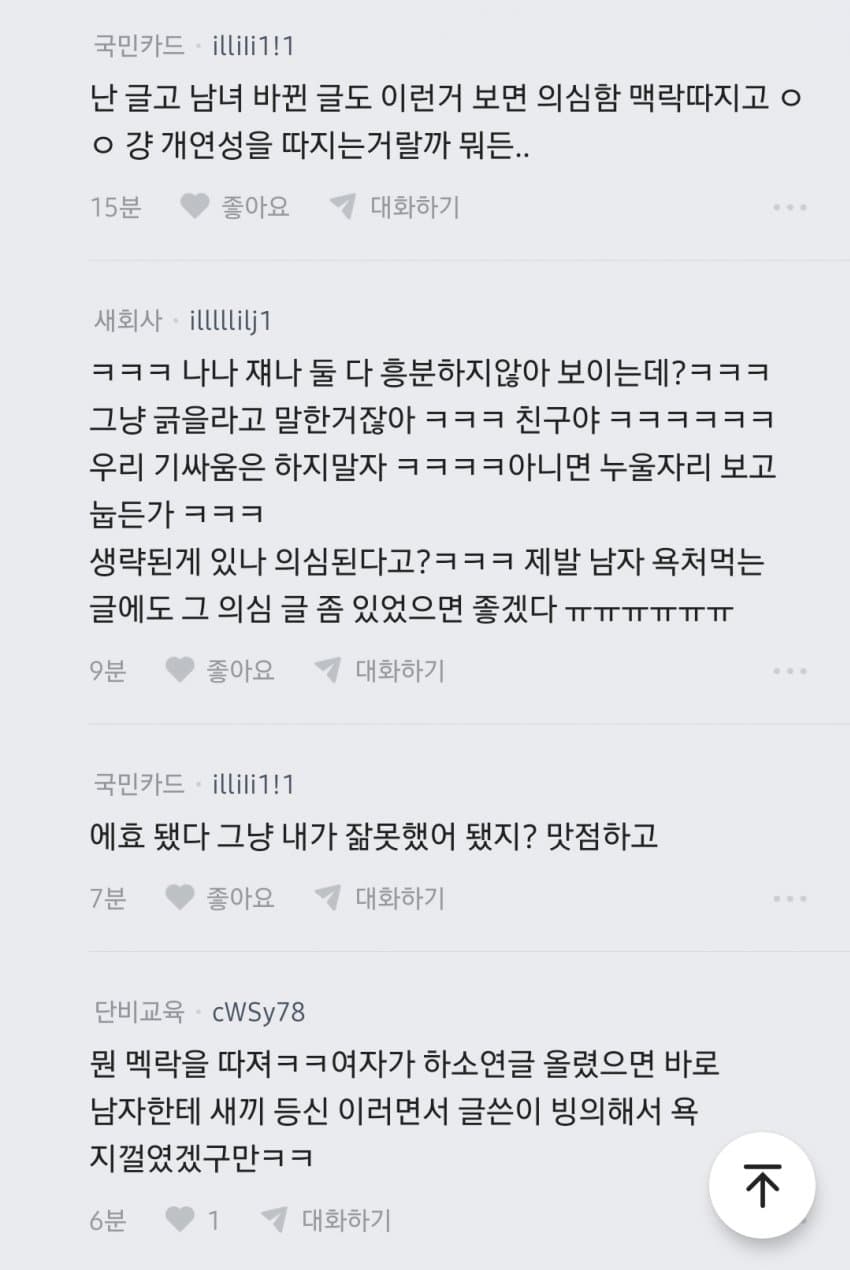
Task: Like the 국민카드 comment posted 7분 ago
Action: coord(220,898)
